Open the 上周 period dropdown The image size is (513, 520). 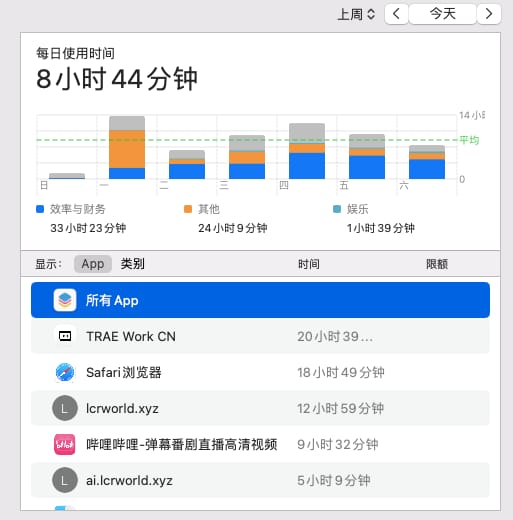tap(356, 14)
